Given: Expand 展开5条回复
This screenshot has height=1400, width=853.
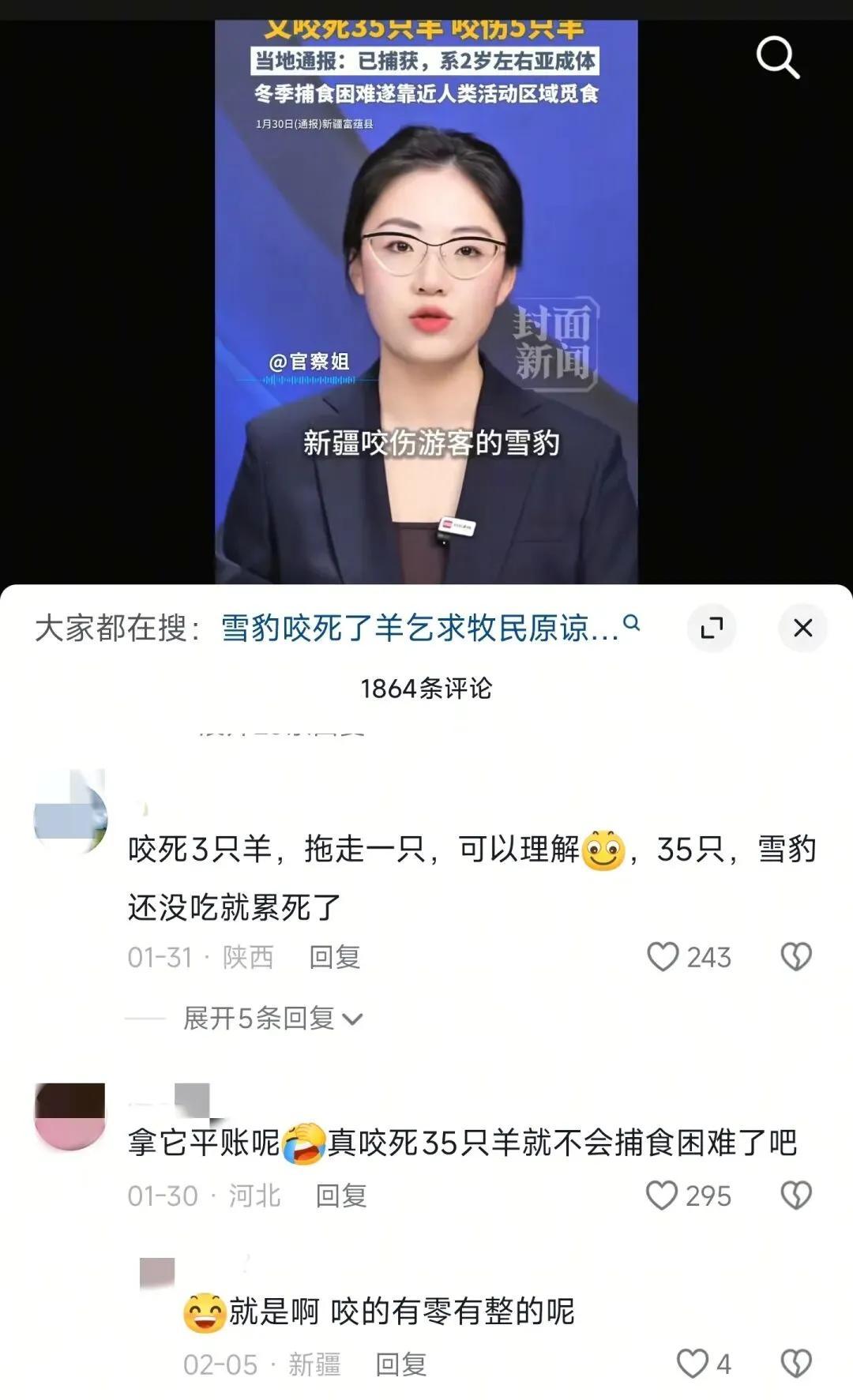Looking at the screenshot, I should 272,1019.
